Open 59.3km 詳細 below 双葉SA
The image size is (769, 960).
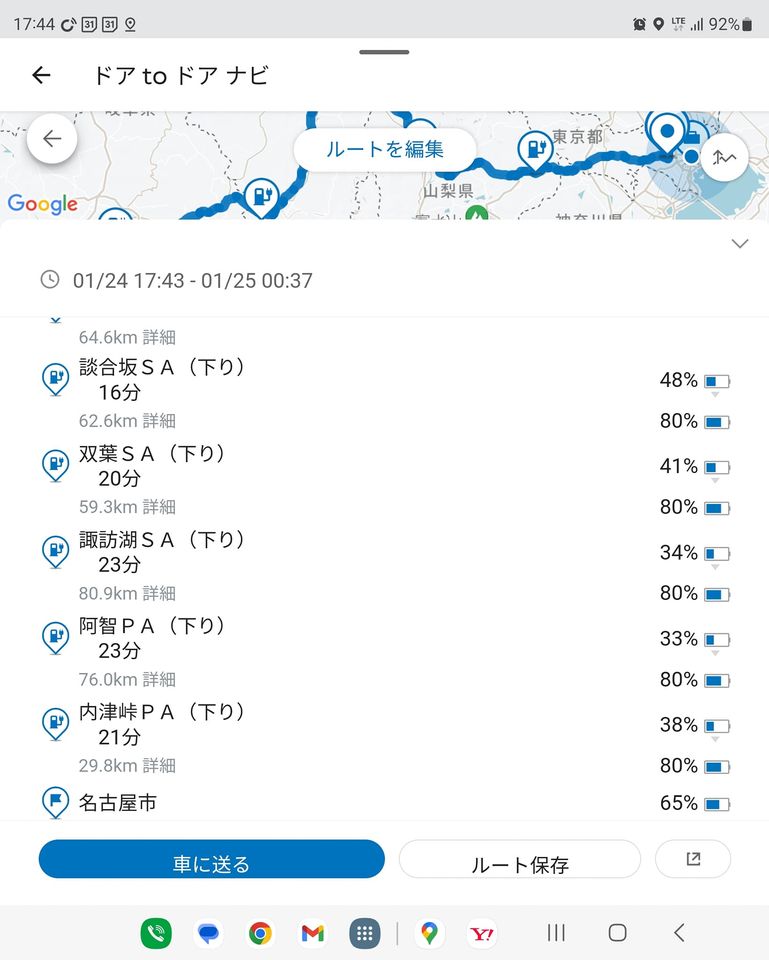[127, 507]
